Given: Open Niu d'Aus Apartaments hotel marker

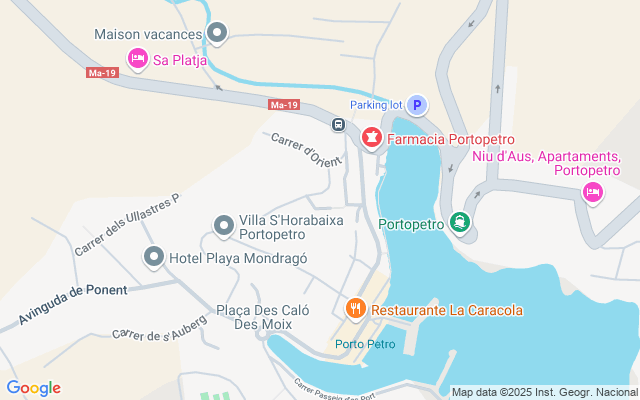Looking at the screenshot, I should [593, 192].
